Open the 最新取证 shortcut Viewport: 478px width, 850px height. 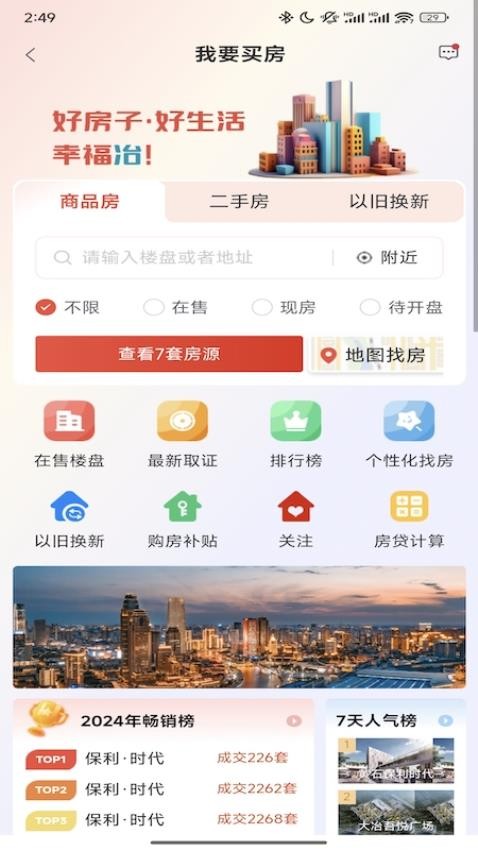[x=183, y=435]
